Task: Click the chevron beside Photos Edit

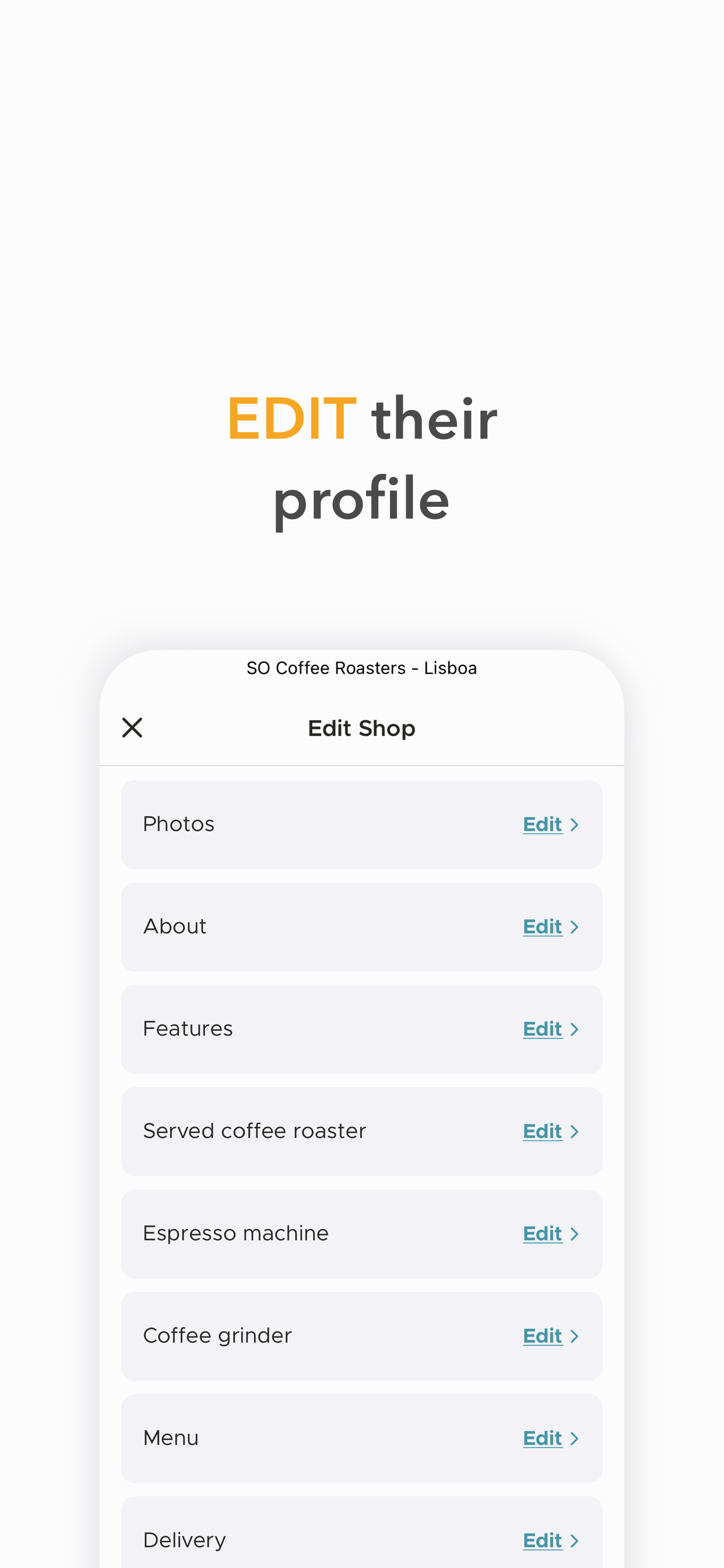Action: coord(575,824)
